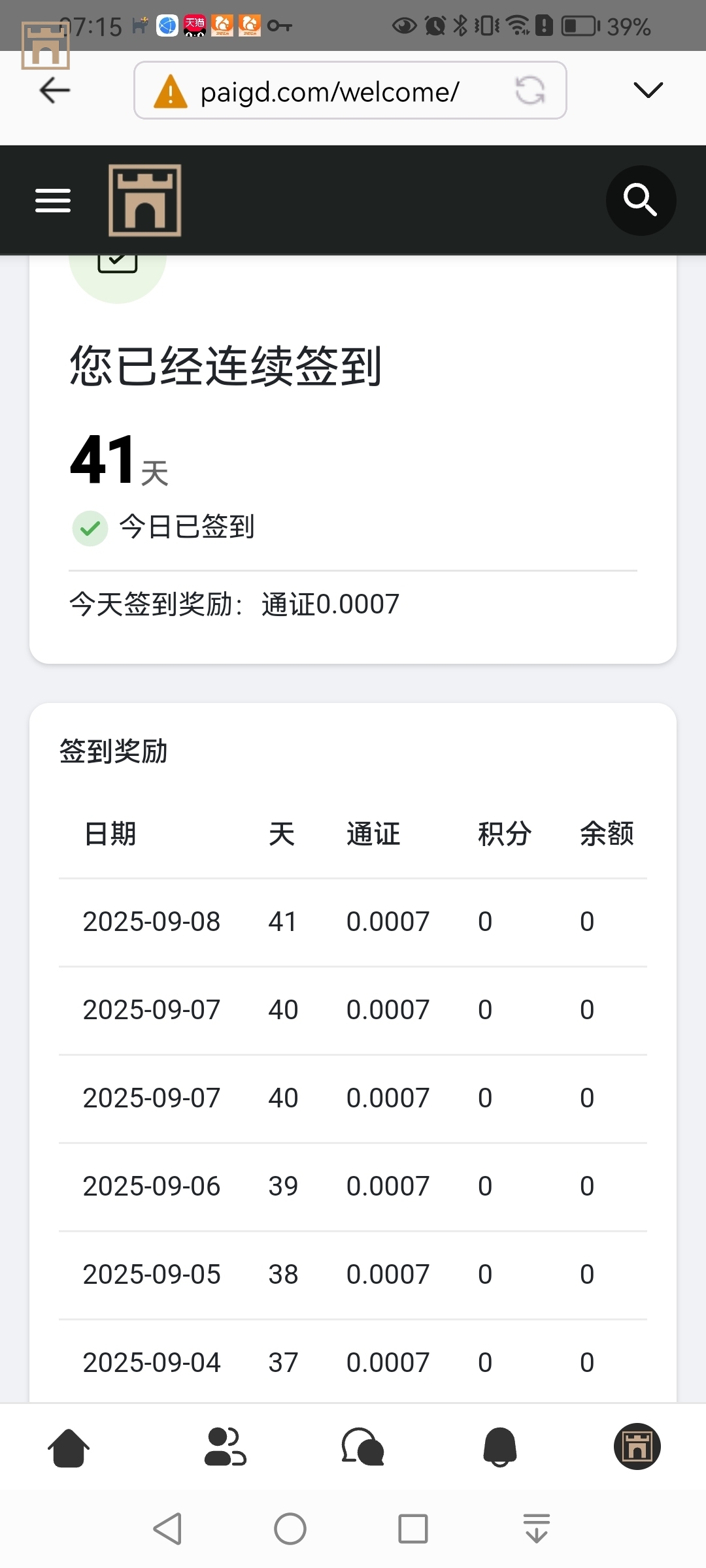
Task: Open the notifications bell
Action: point(500,1447)
